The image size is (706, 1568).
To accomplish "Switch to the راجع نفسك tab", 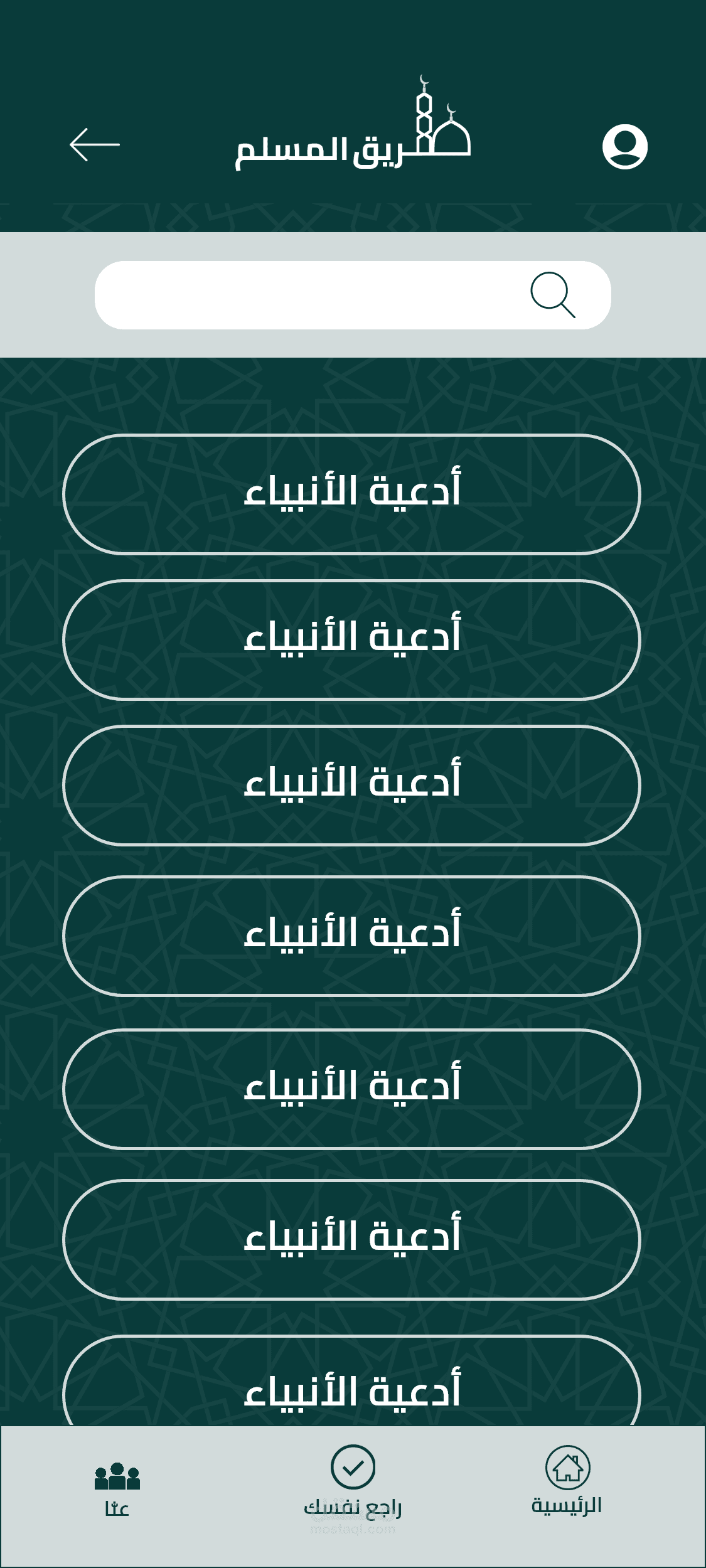I will (353, 1482).
